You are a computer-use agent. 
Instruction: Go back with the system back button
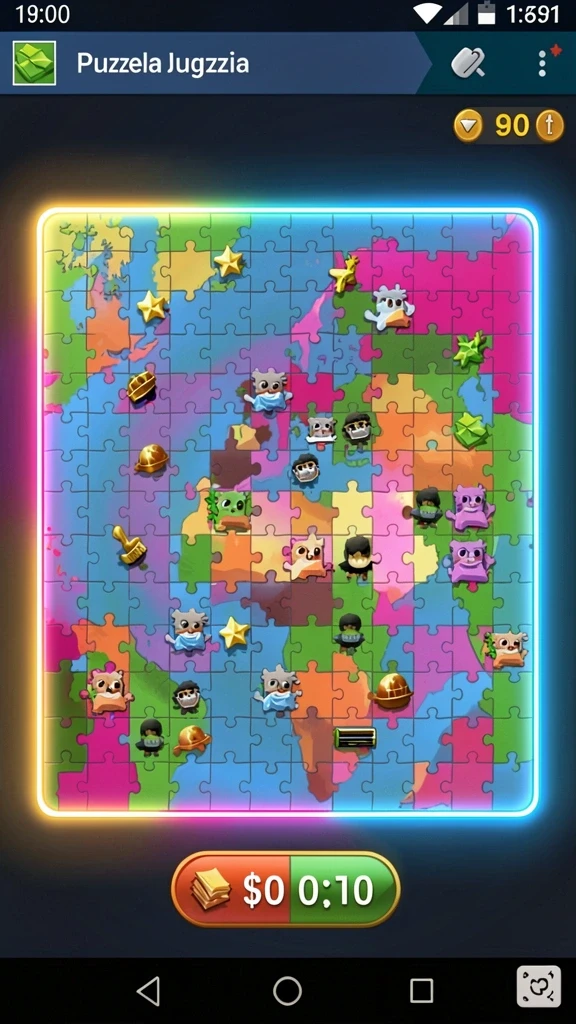point(148,991)
